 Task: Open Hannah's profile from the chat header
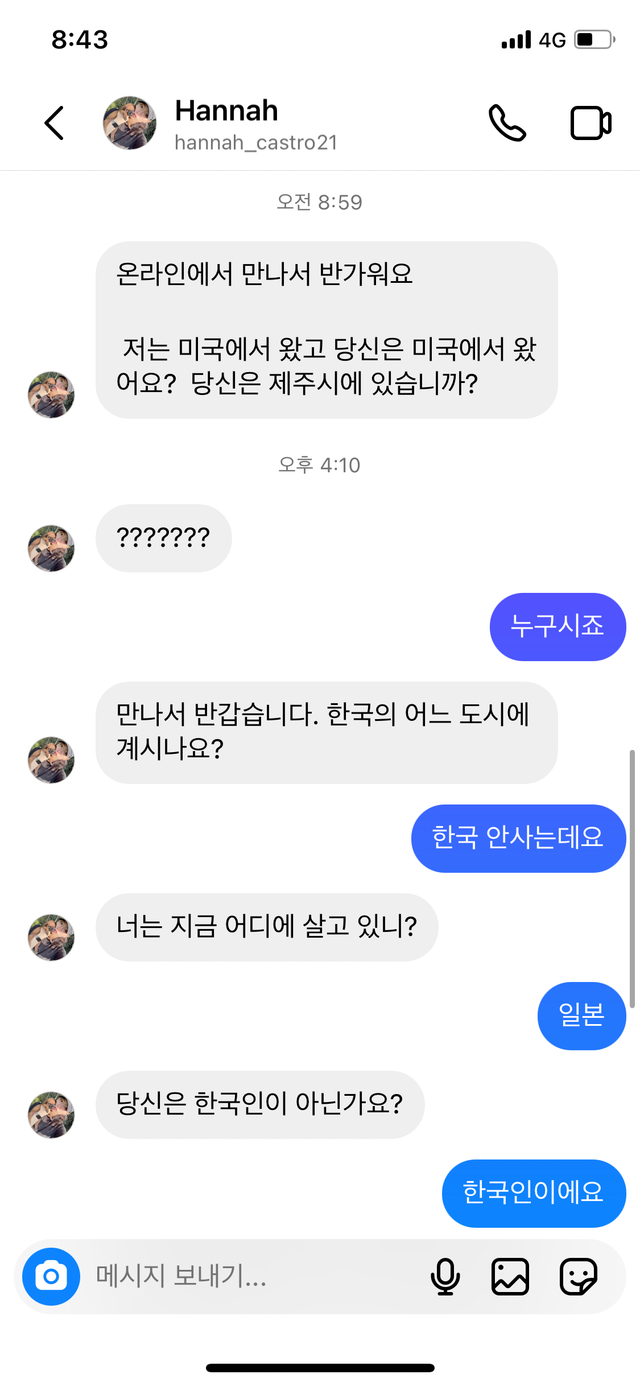pyautogui.click(x=226, y=124)
